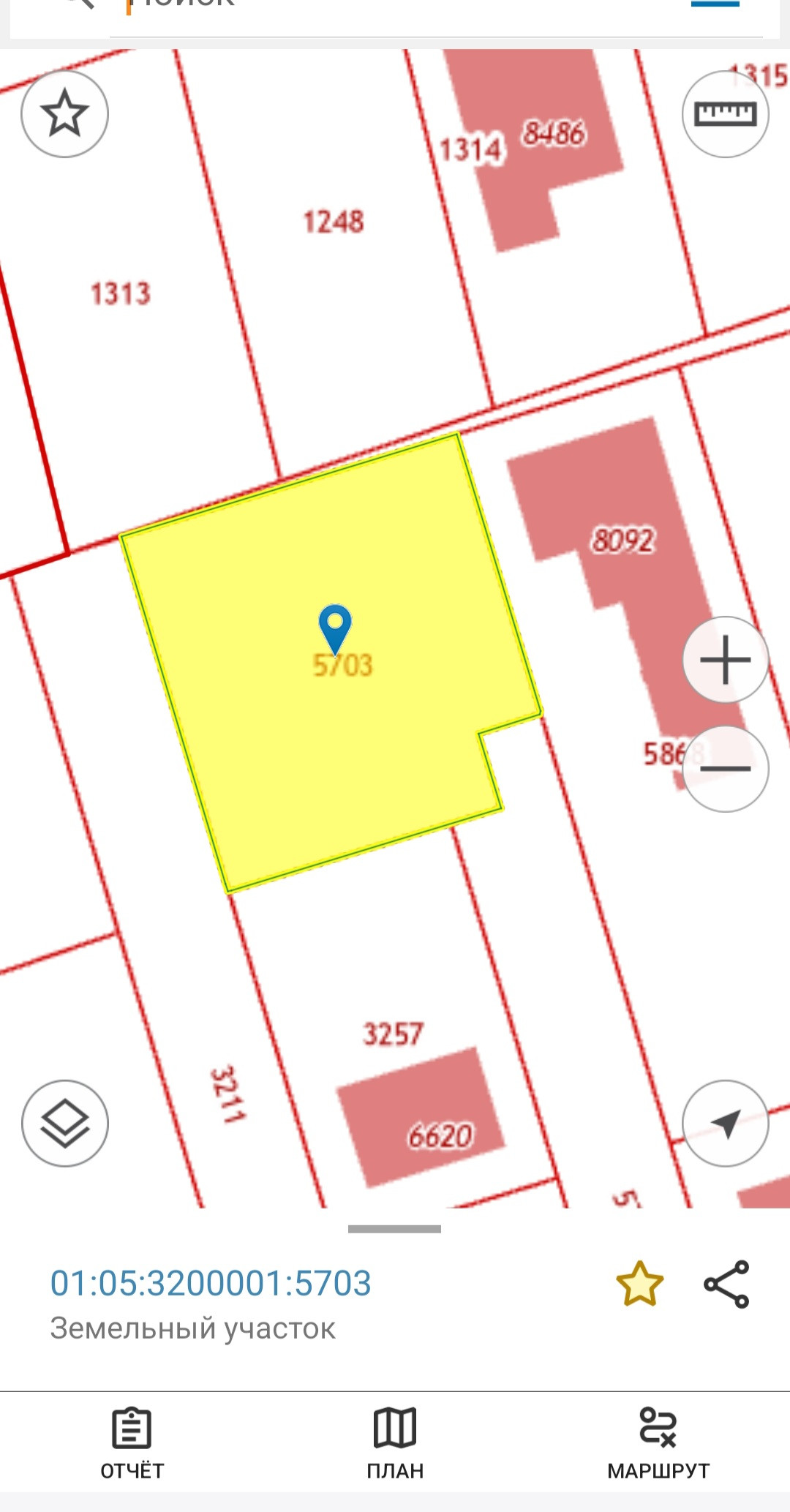Tap the cadastral number 01:05:3200001:5703
Viewport: 790px width, 1512px height.
[211, 1283]
